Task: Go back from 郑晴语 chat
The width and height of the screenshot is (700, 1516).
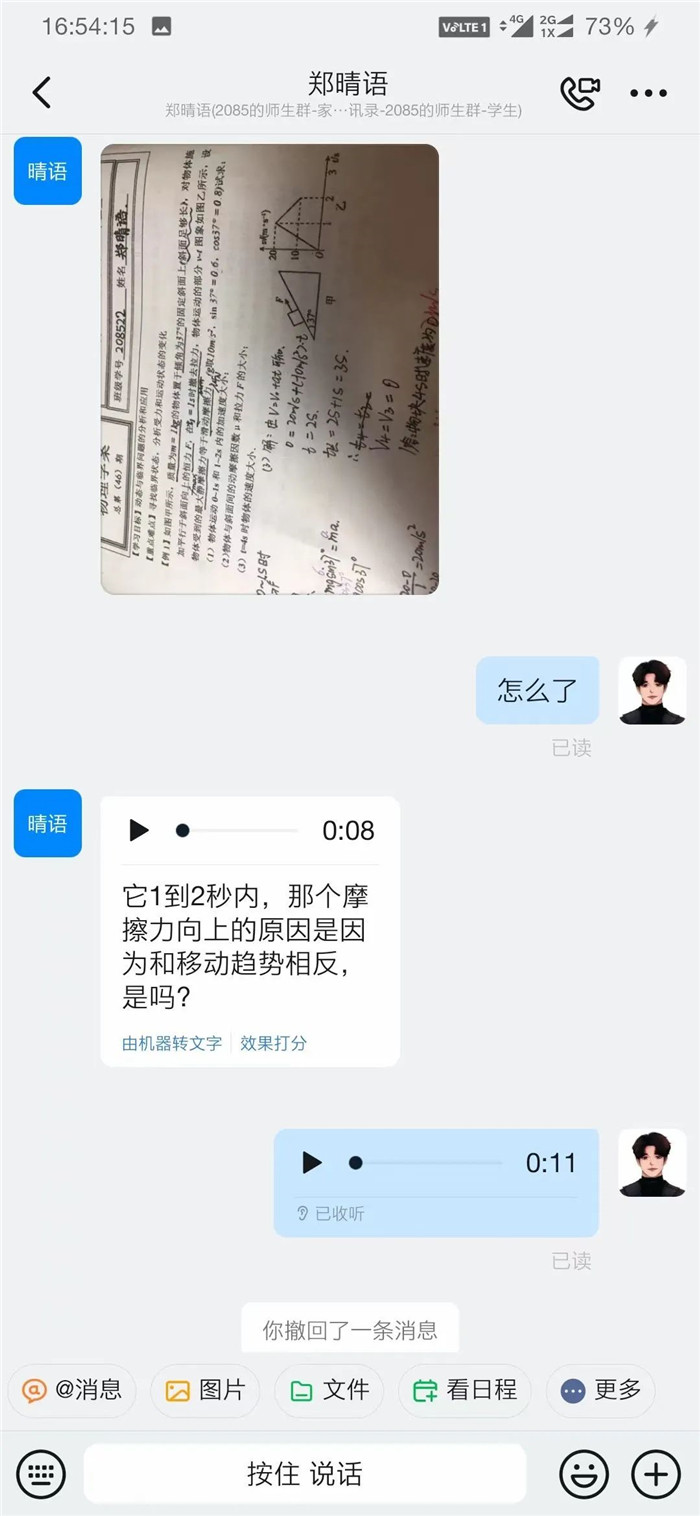Action: [x=41, y=92]
